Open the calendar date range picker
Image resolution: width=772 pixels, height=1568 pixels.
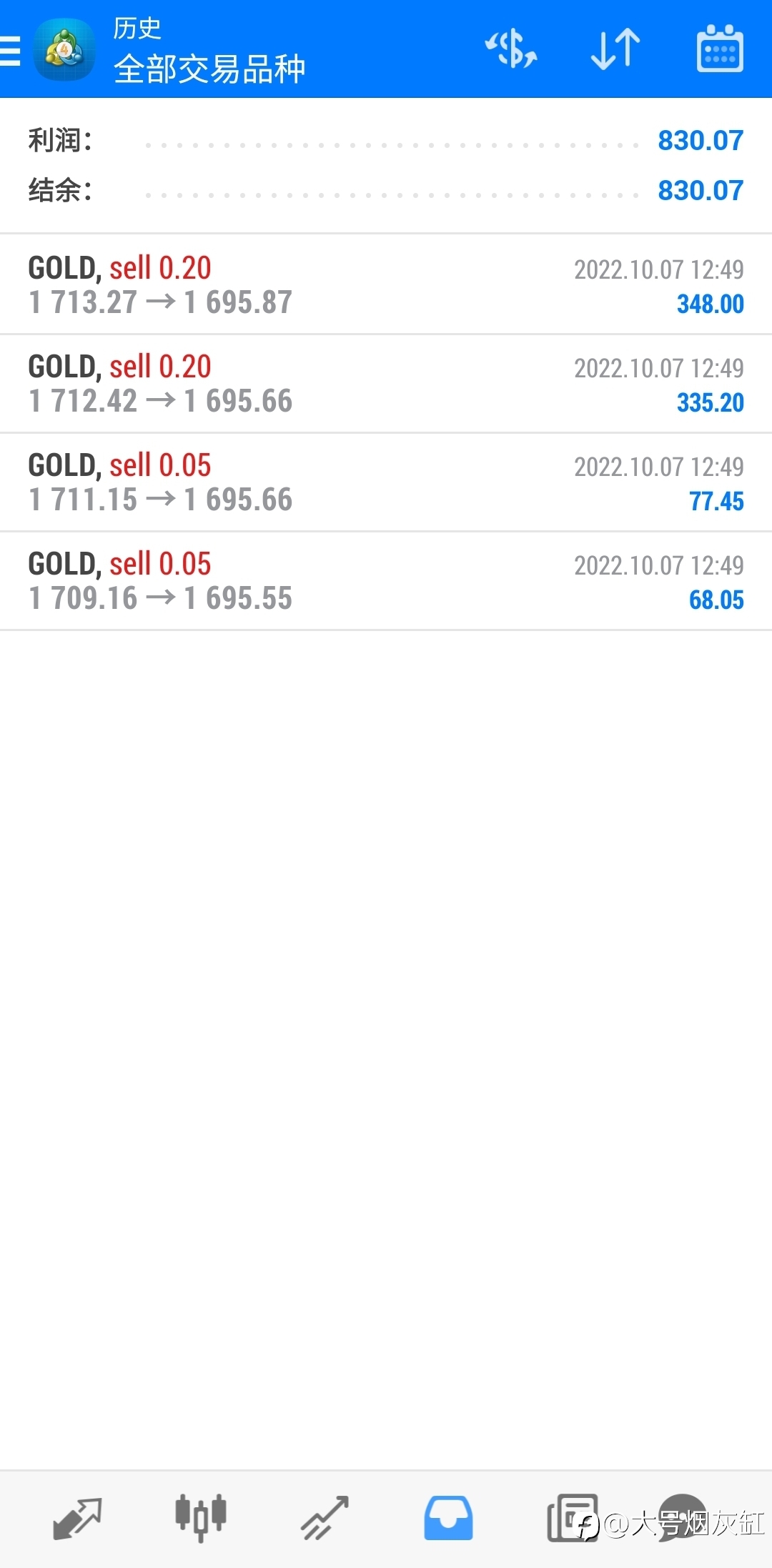[x=720, y=49]
